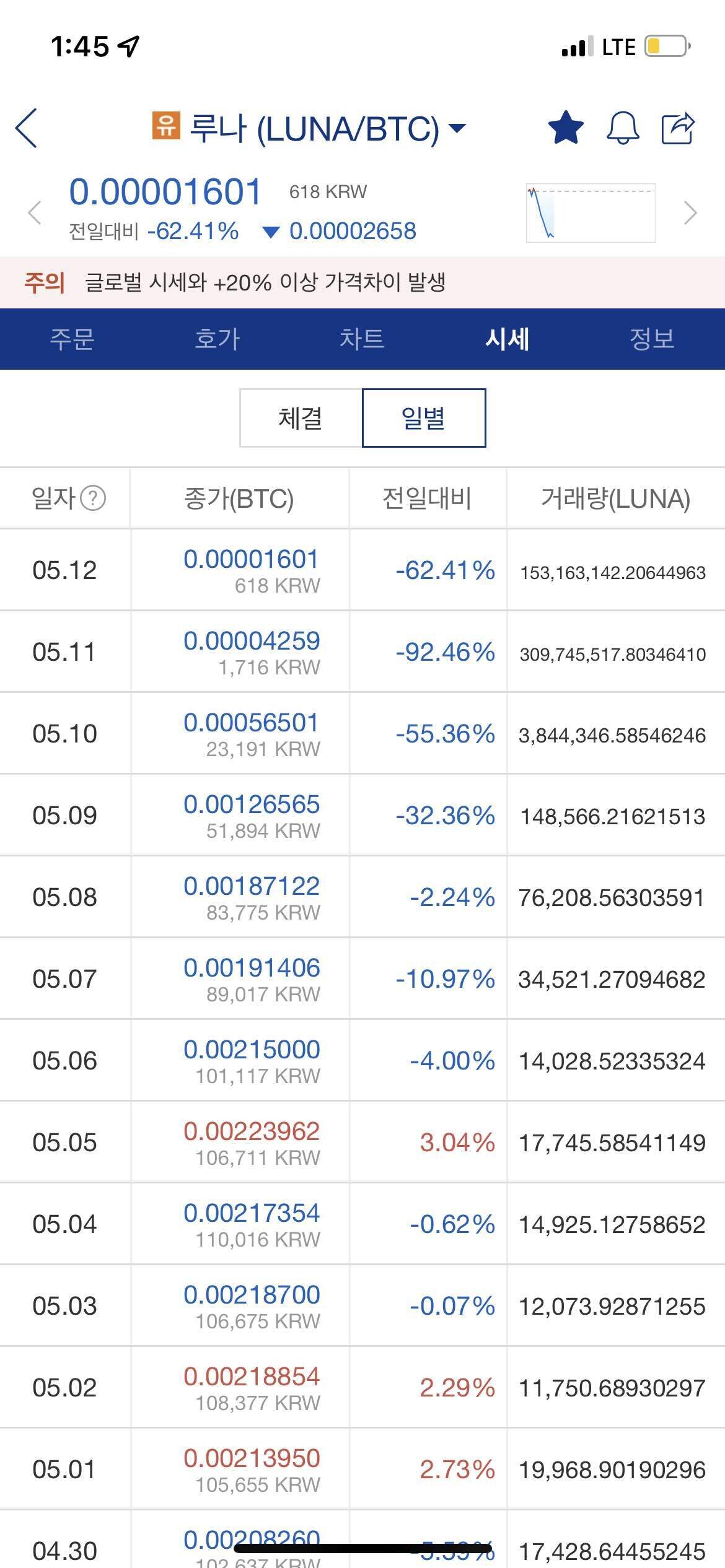Switch to the 차트 tab
The width and height of the screenshot is (725, 1568).
click(362, 339)
